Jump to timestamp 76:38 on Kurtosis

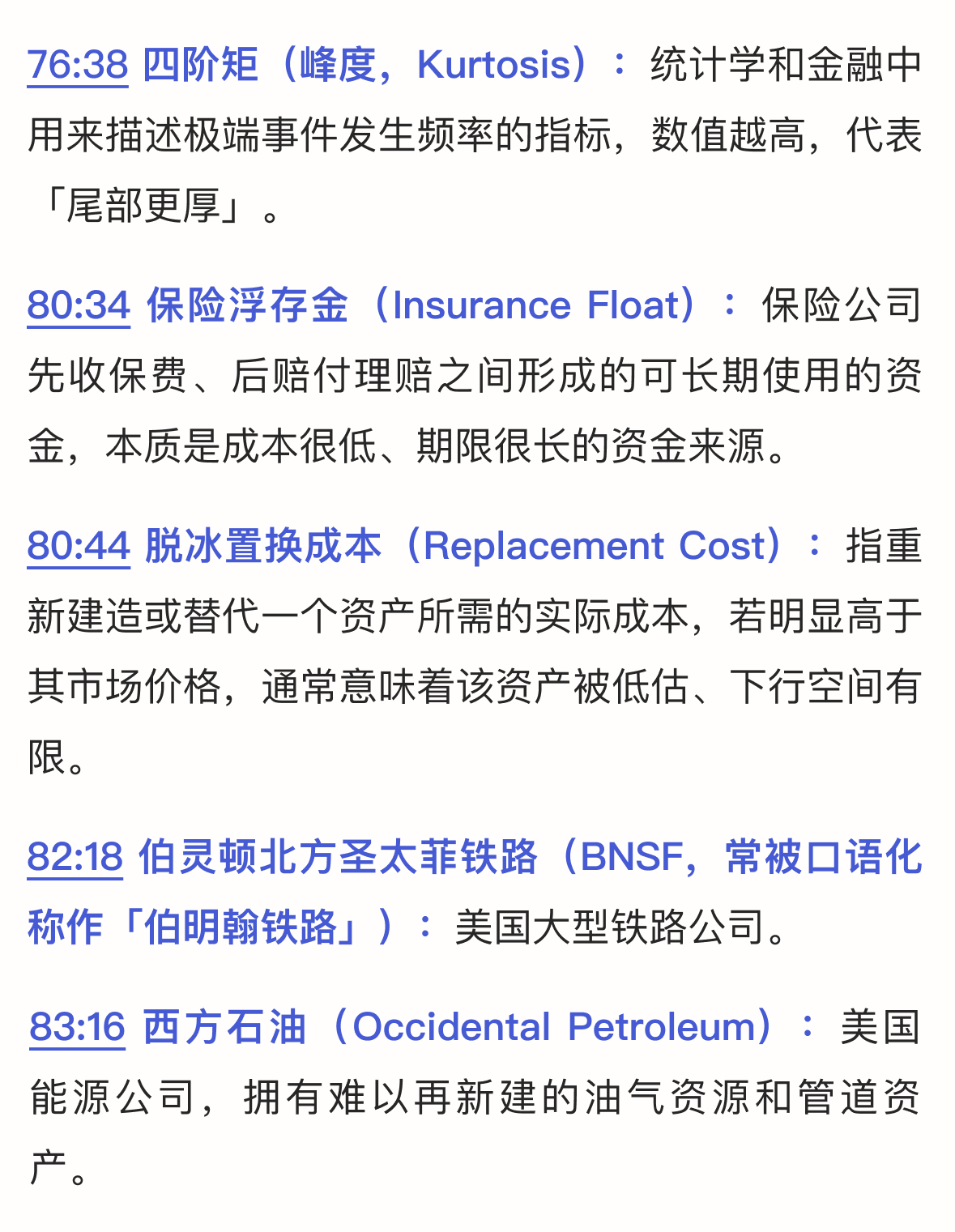pyautogui.click(x=78, y=66)
